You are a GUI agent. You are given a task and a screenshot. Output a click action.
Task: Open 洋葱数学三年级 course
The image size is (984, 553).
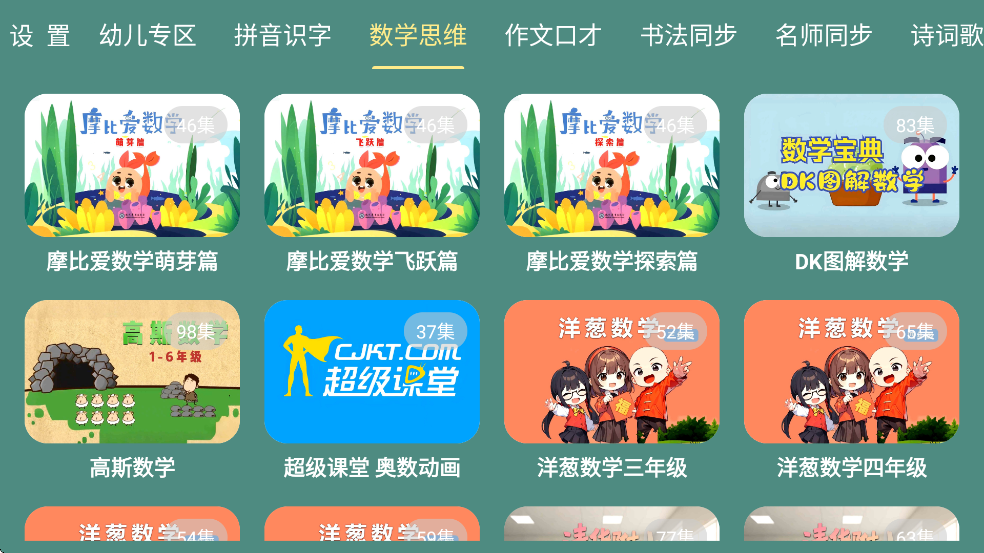(x=612, y=372)
